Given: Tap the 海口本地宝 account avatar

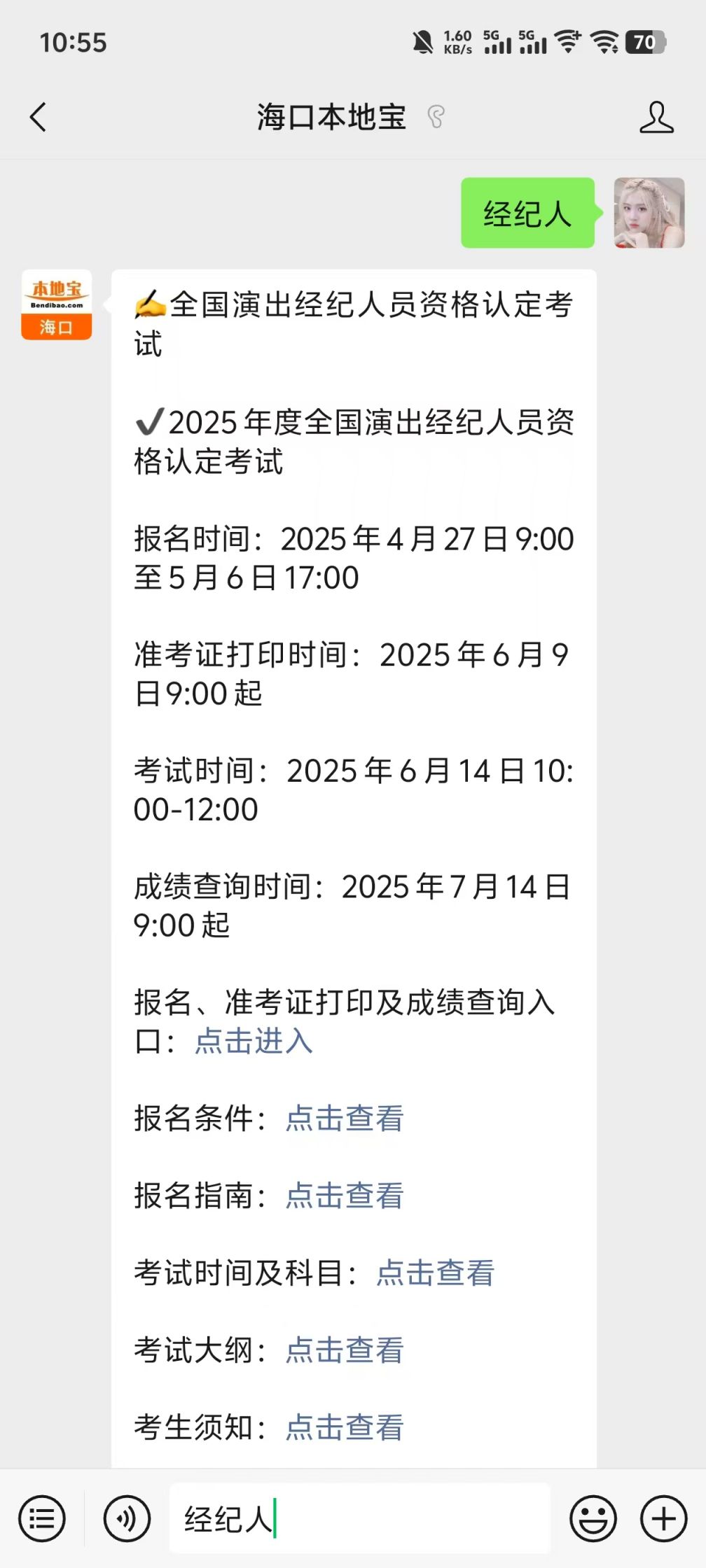Looking at the screenshot, I should tap(57, 304).
